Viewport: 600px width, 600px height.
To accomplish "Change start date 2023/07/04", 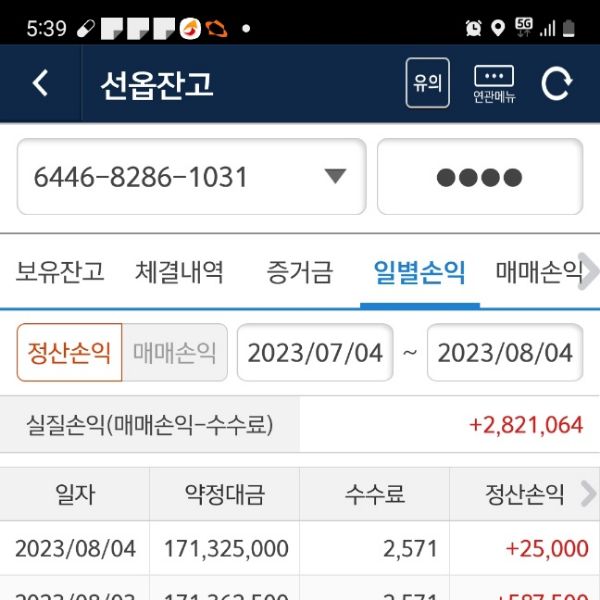I will (315, 352).
